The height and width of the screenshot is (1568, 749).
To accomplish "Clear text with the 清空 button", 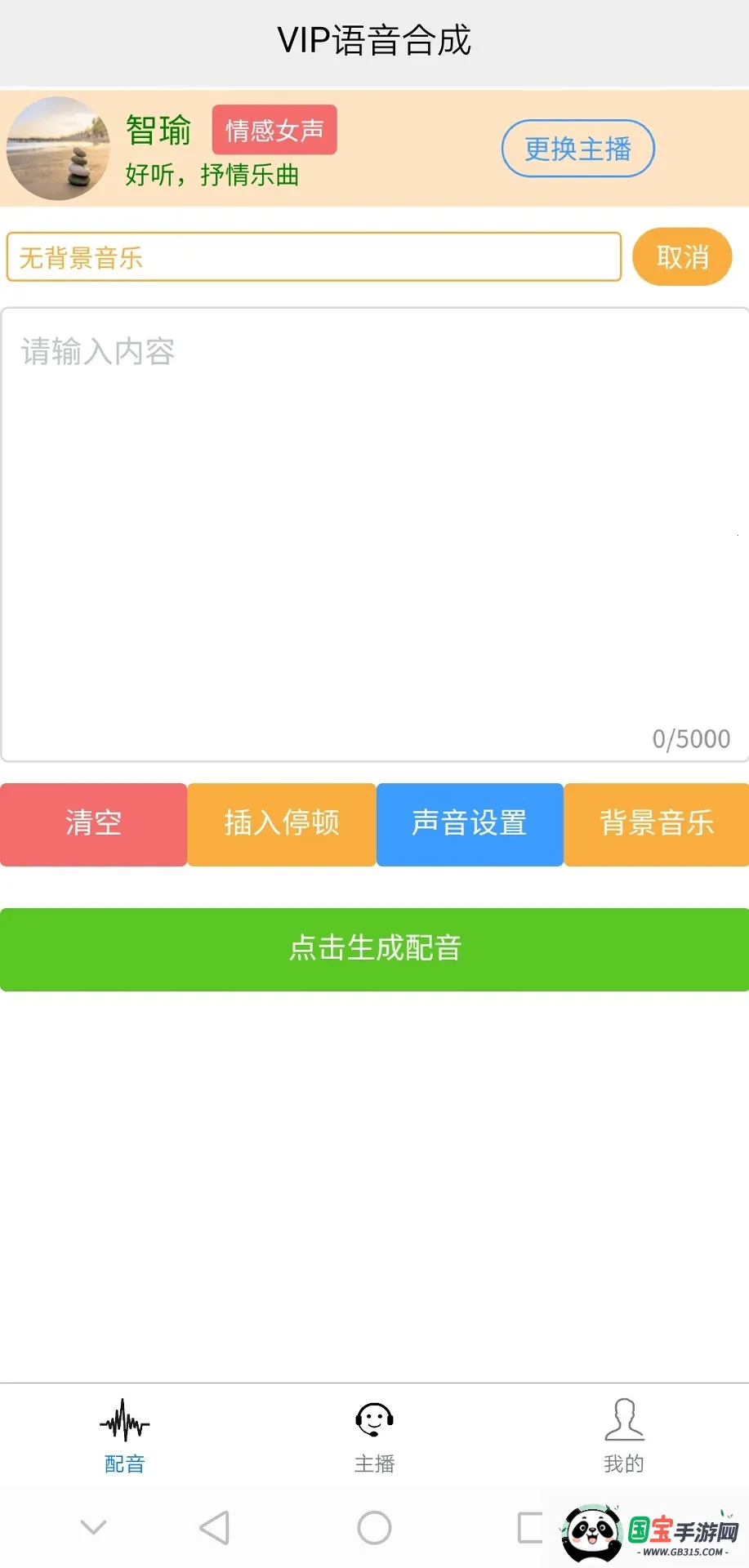I will pyautogui.click(x=94, y=824).
